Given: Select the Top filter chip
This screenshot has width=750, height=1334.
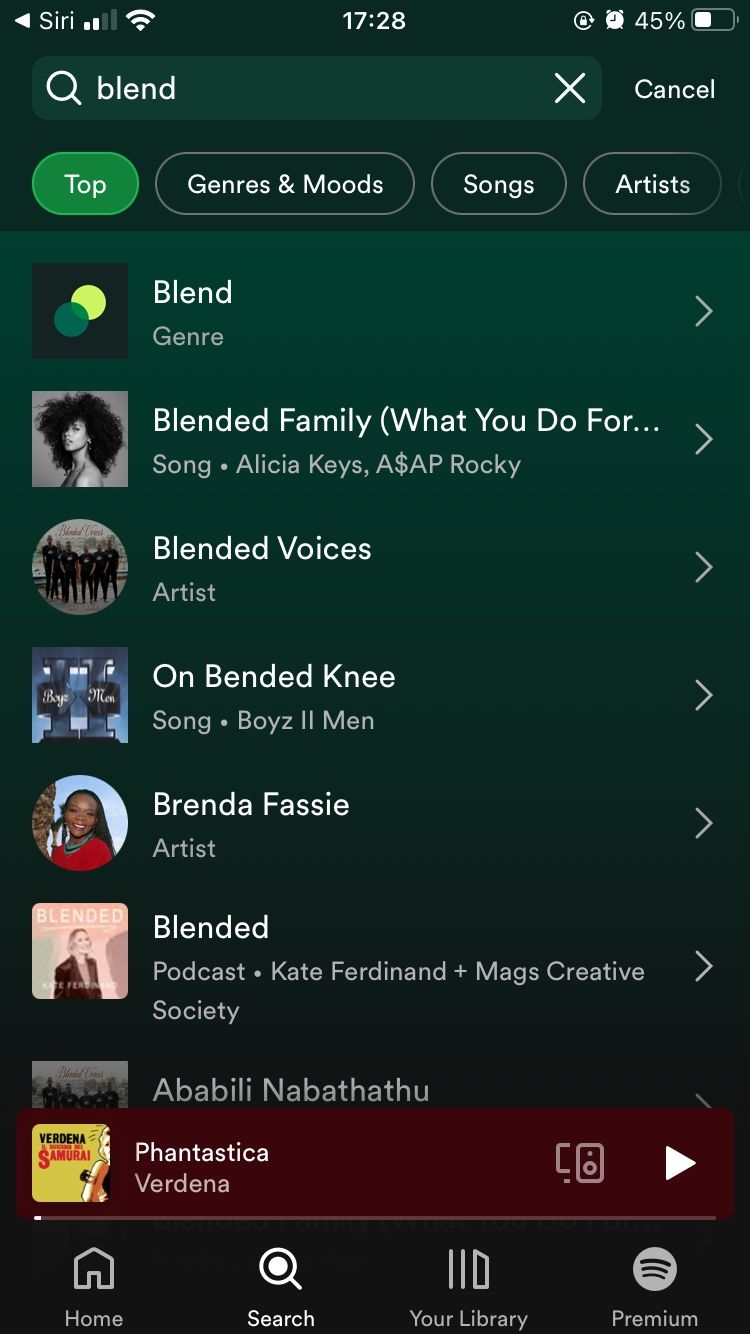Looking at the screenshot, I should (x=85, y=184).
